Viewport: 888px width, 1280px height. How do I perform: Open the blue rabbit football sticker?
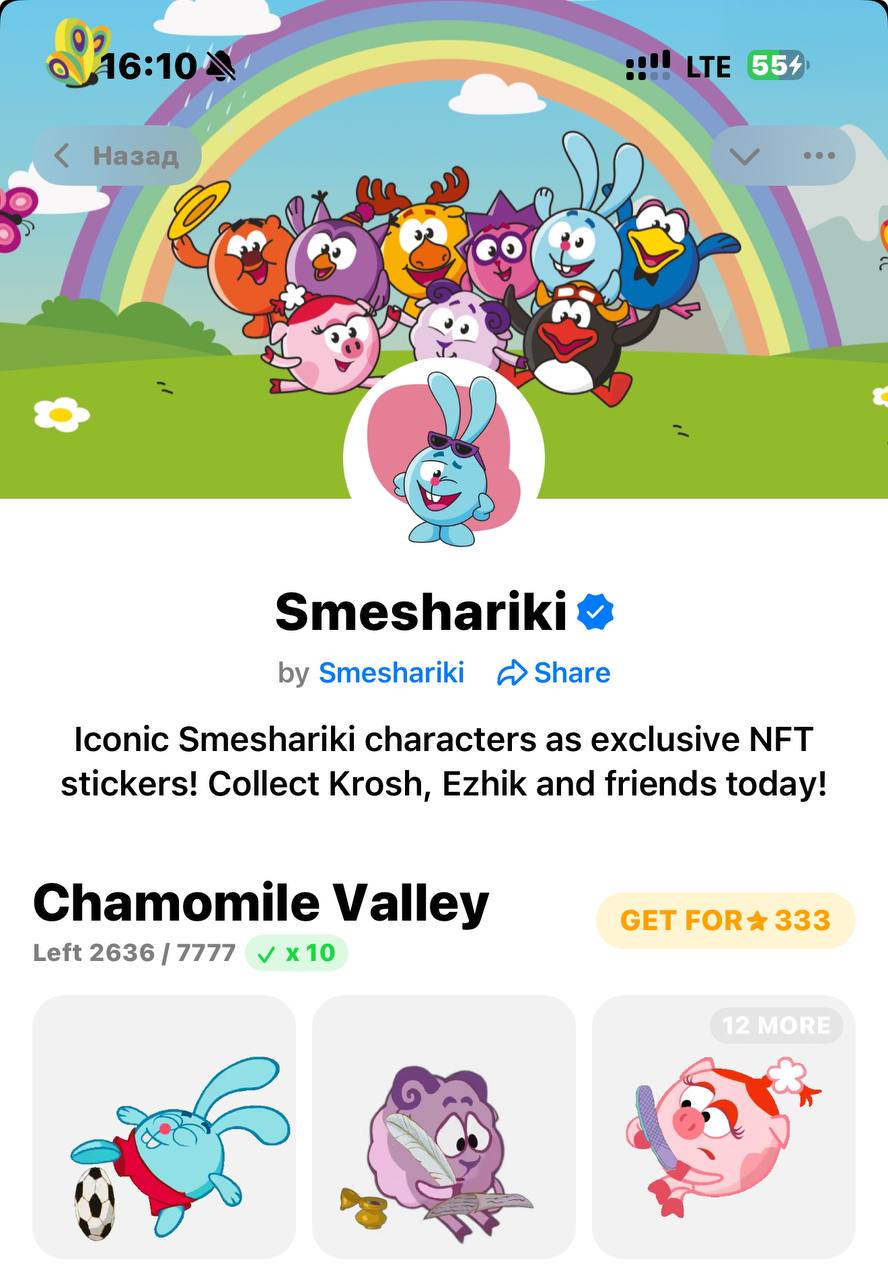point(164,1126)
